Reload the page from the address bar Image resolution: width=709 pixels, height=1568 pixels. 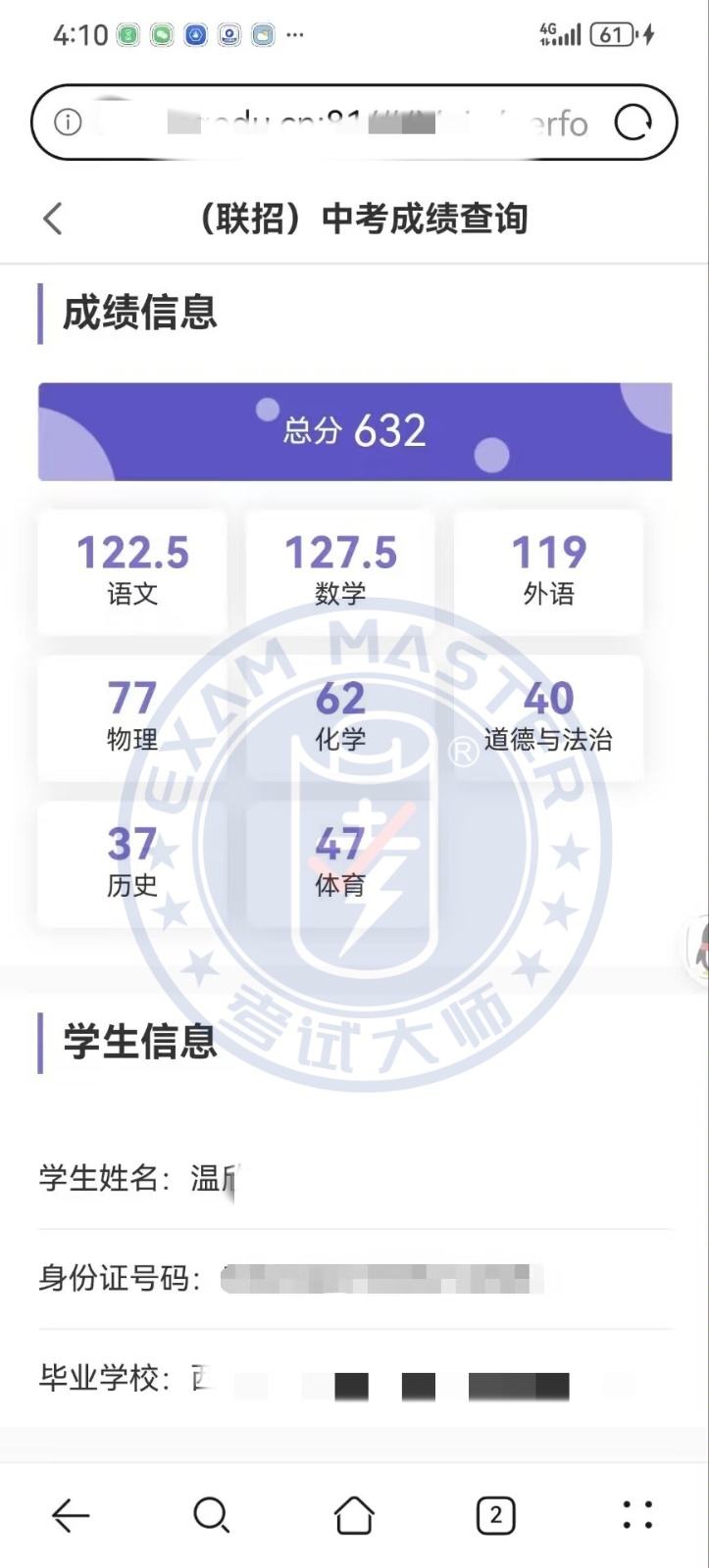(x=633, y=122)
